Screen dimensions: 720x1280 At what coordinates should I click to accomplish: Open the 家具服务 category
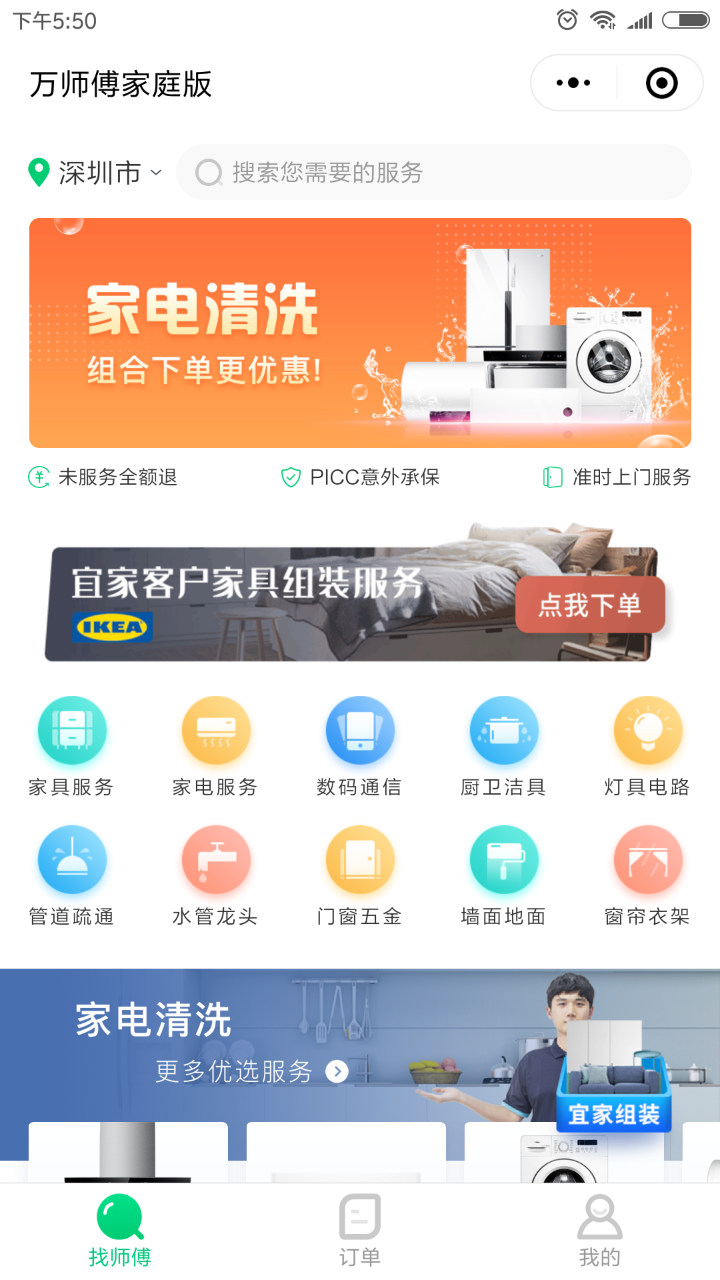pos(72,747)
